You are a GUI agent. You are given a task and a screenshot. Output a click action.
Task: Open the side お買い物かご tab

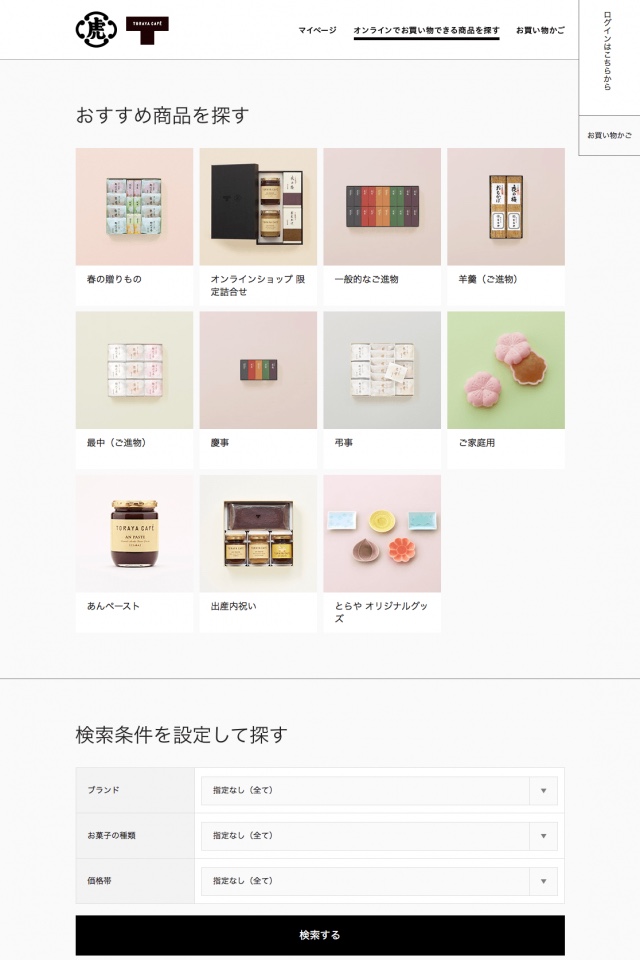(x=609, y=135)
